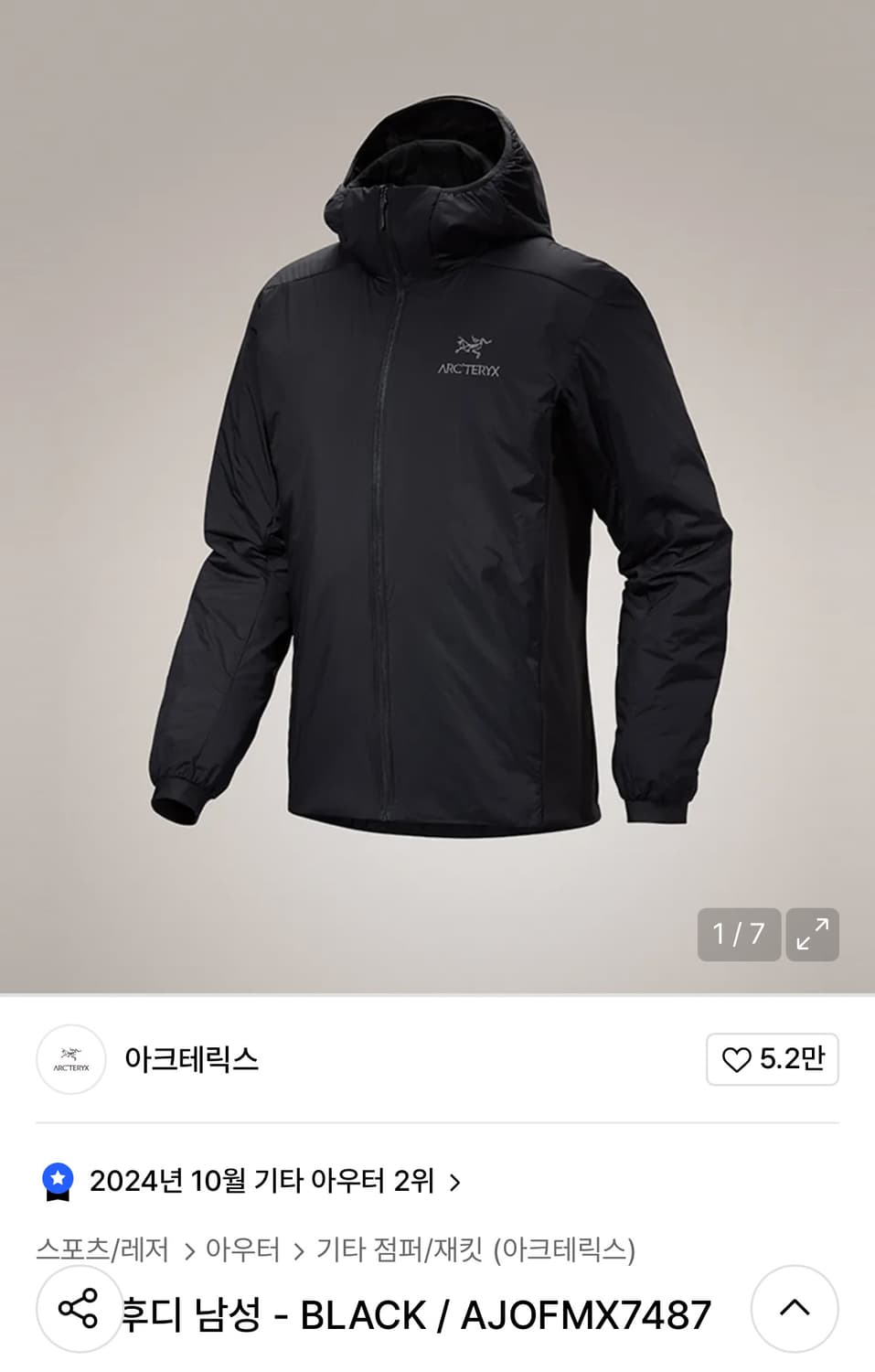Tap the bird emblem inside the brand avatar

69,1054
